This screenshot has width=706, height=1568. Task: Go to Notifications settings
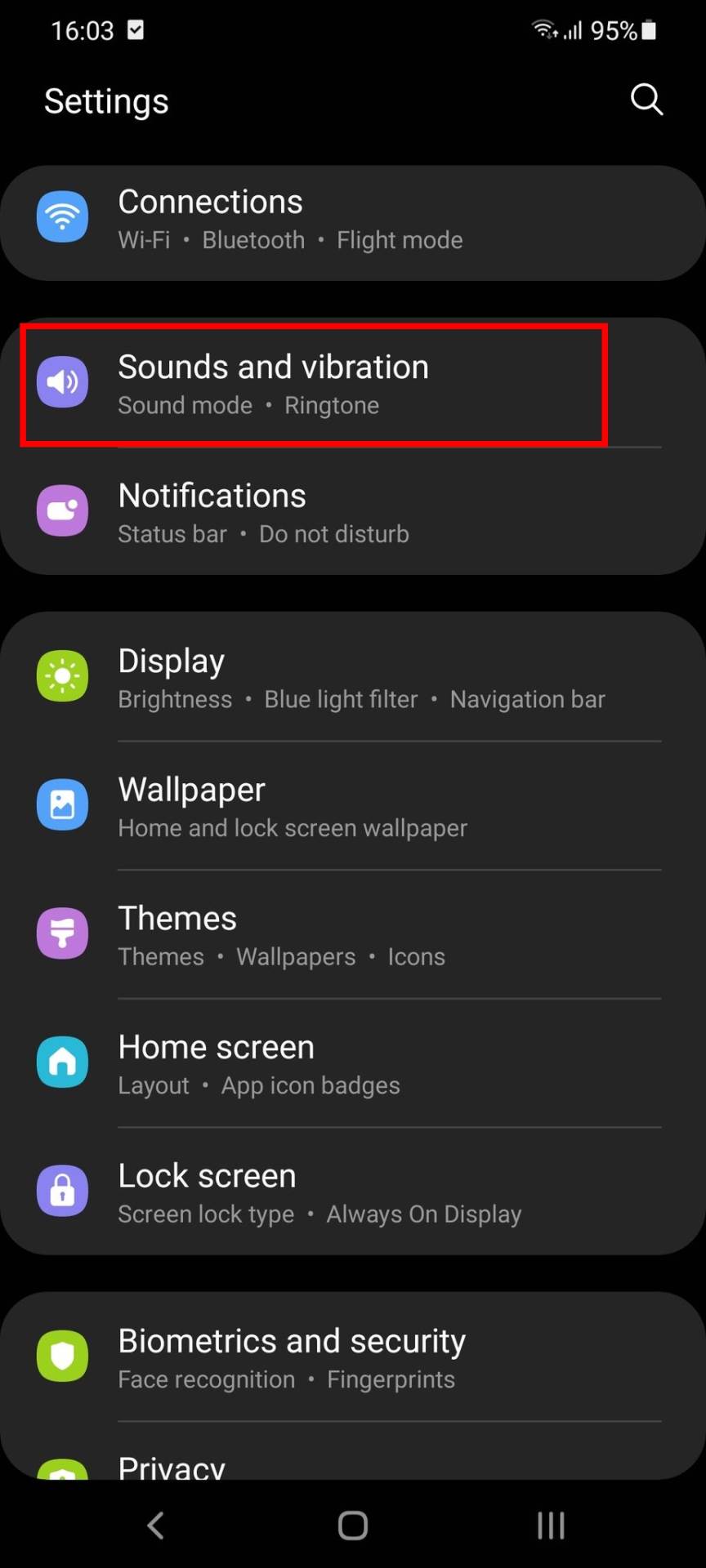(351, 513)
